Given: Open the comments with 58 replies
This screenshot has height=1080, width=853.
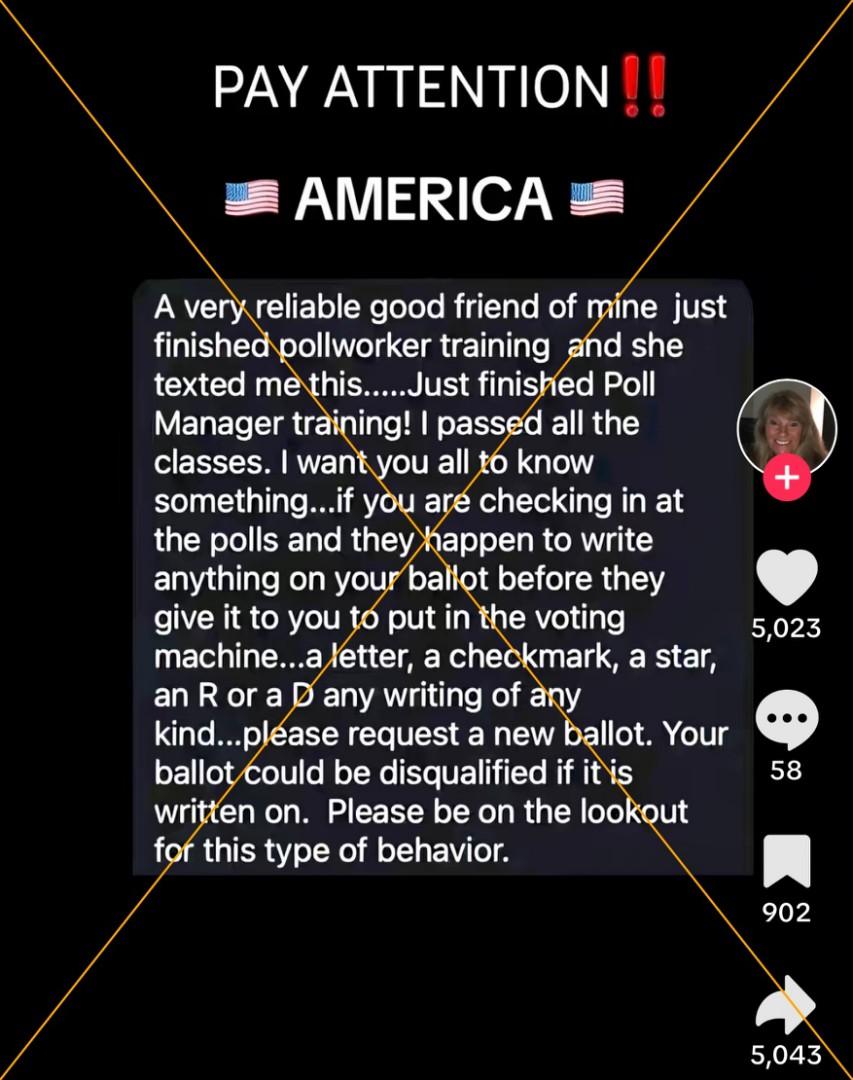Looking at the screenshot, I should pos(787,721).
